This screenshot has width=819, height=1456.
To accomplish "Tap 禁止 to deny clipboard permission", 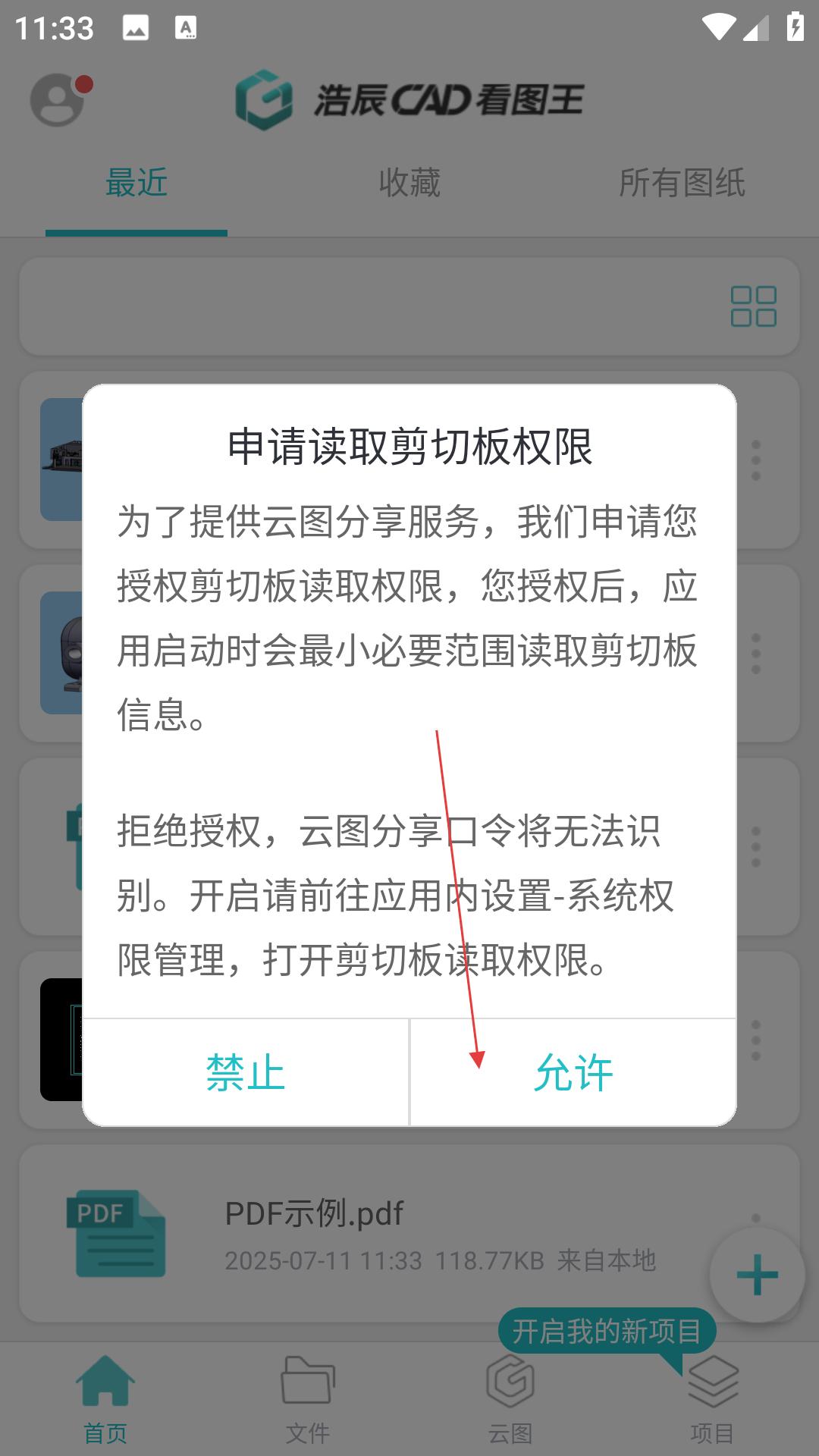I will click(246, 1072).
